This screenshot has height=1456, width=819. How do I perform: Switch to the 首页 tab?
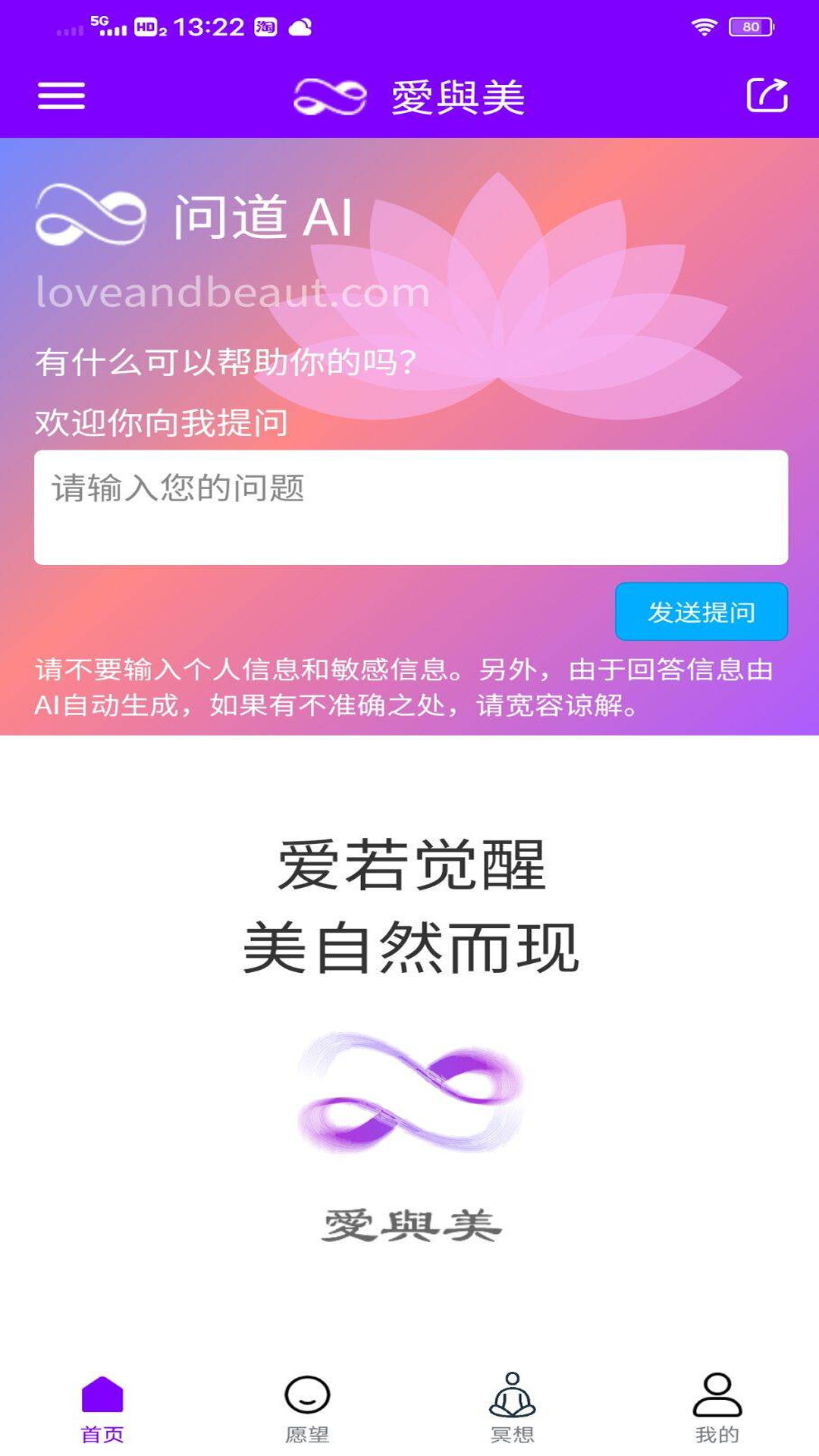pos(102,1407)
